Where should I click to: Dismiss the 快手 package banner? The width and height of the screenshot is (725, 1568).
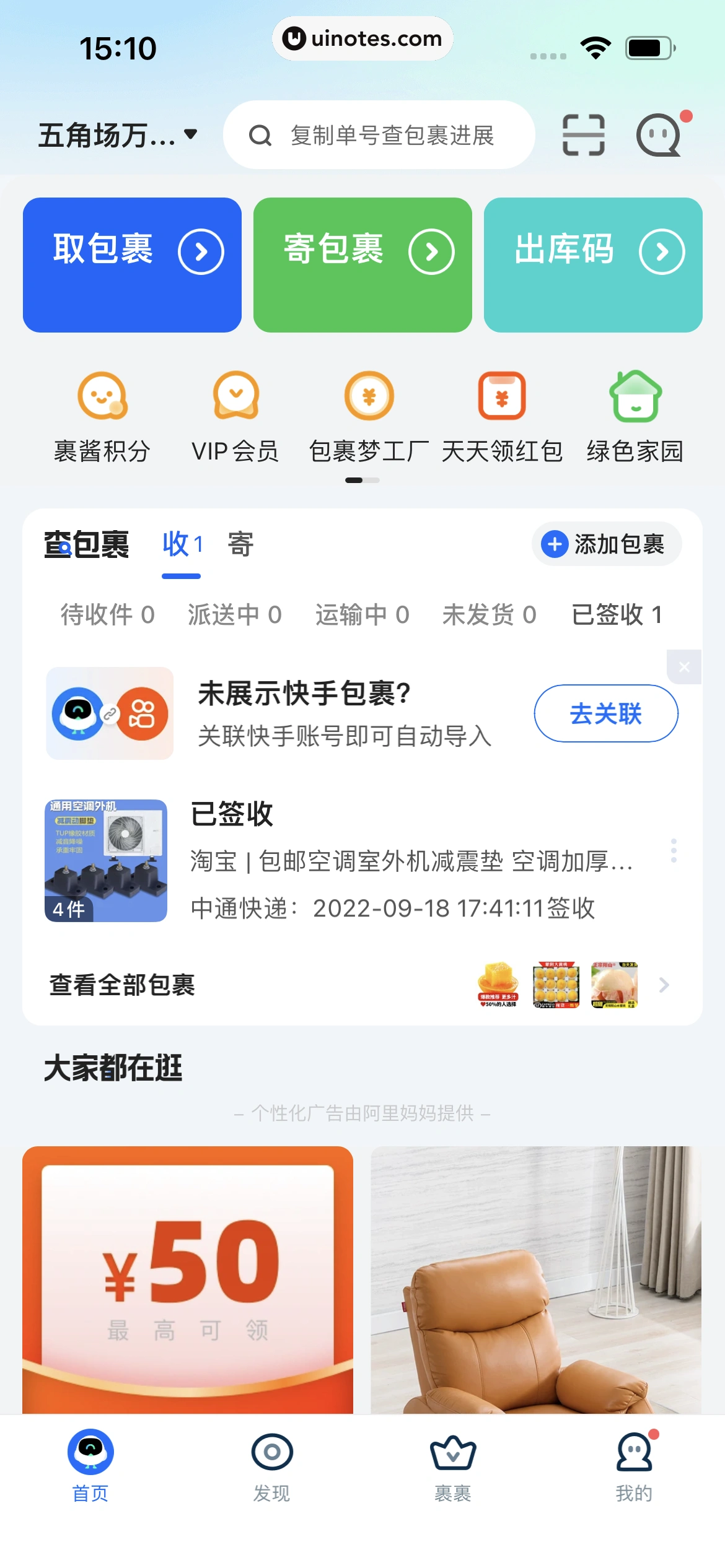684,667
